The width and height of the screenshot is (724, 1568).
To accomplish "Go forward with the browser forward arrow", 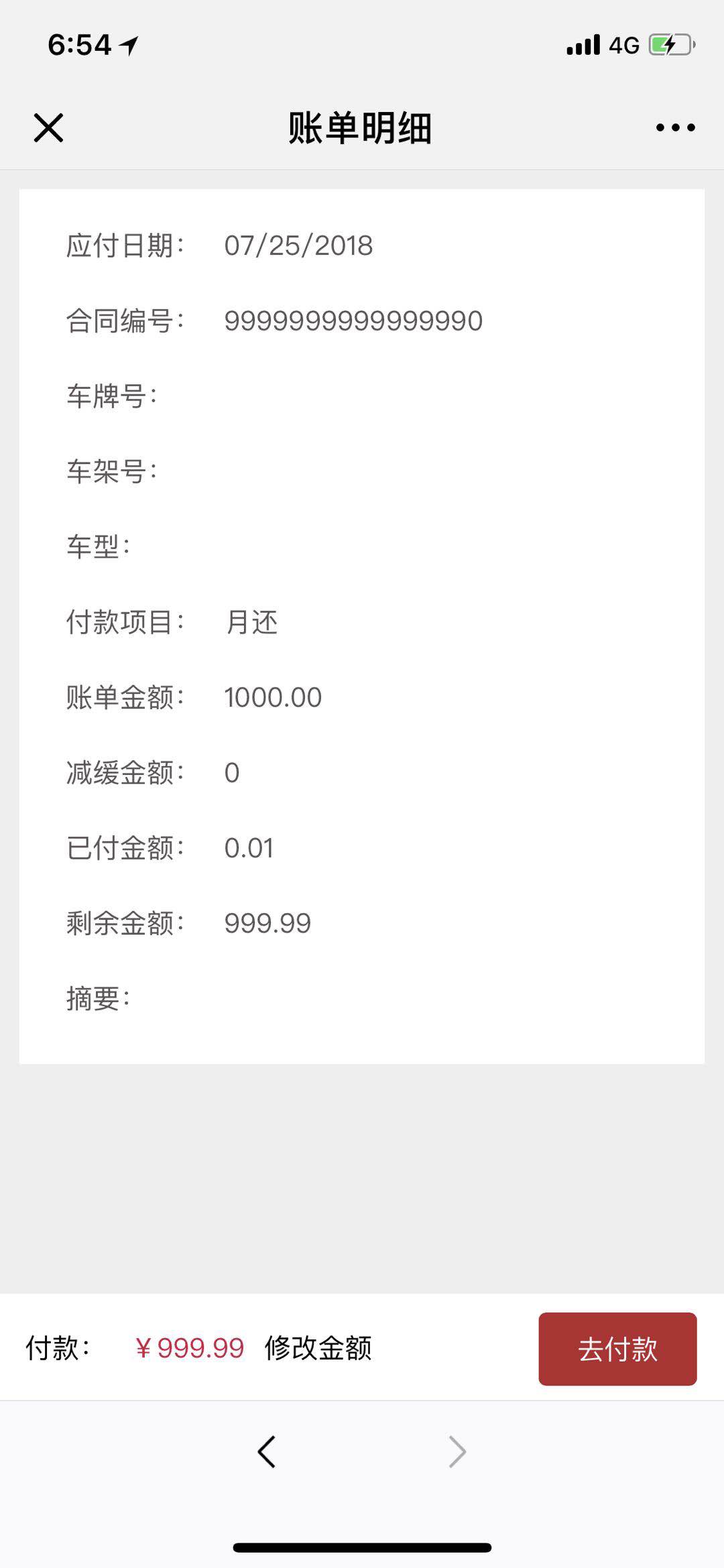I will (457, 1451).
